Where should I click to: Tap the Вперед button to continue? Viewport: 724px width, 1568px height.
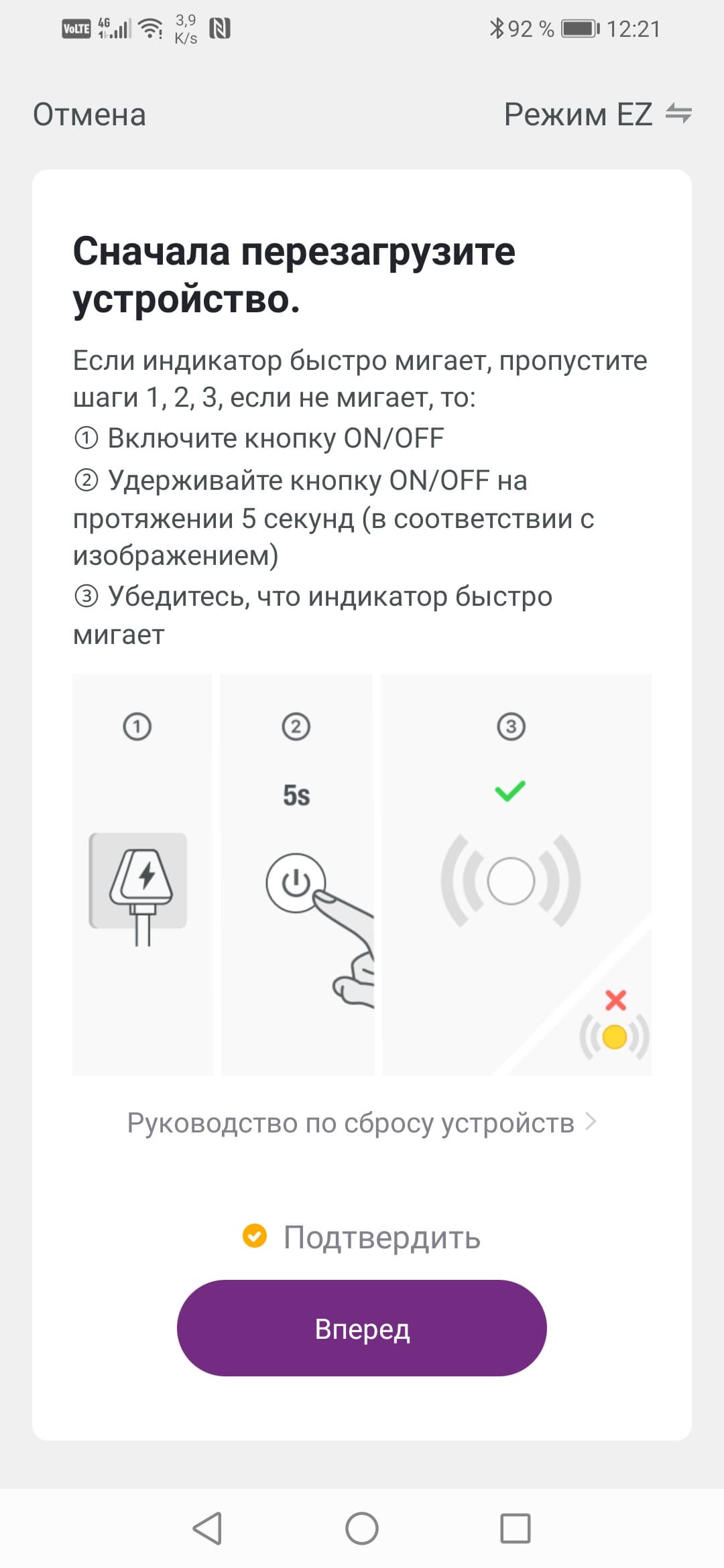tap(361, 1328)
